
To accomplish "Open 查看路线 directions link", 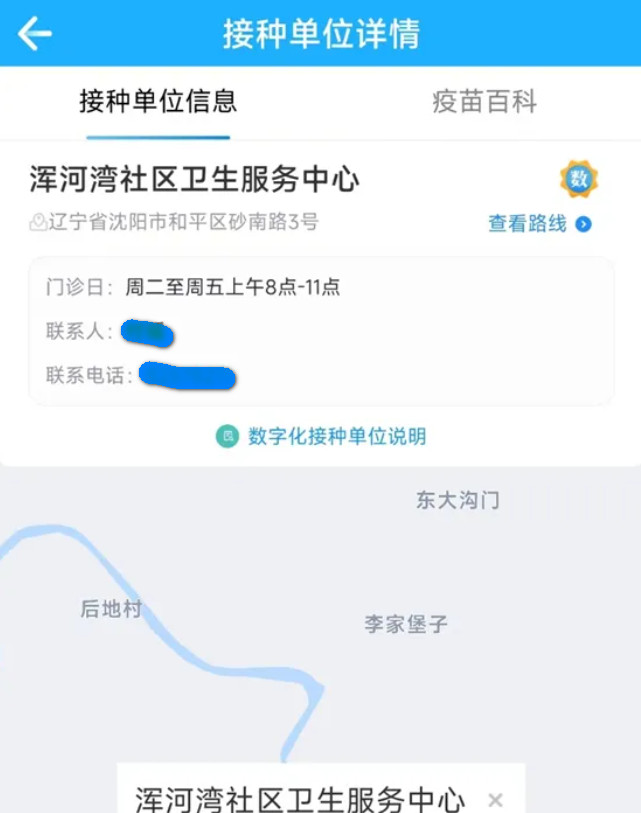I will click(x=539, y=224).
